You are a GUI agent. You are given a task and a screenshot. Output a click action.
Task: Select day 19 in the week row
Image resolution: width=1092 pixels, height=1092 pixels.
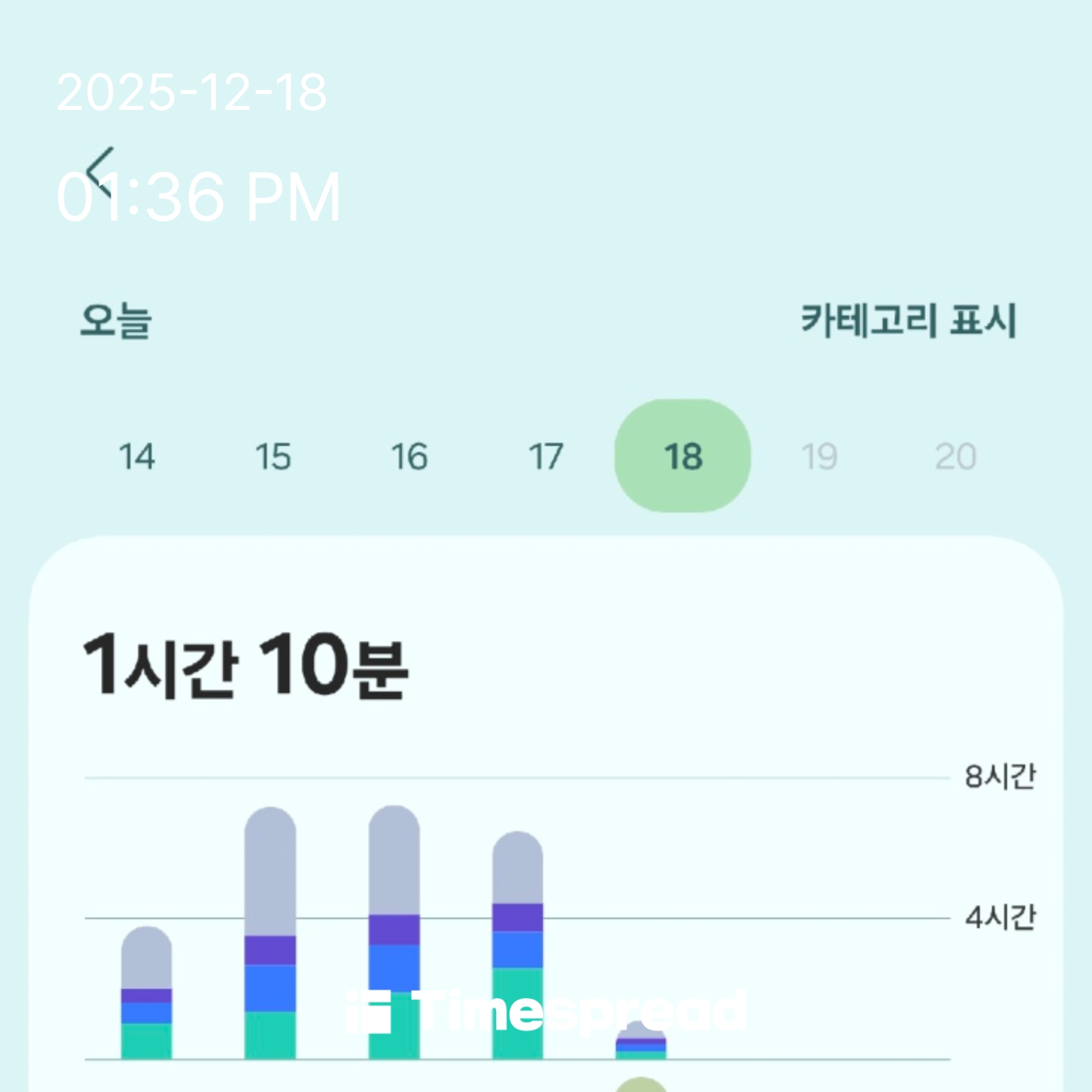click(819, 457)
